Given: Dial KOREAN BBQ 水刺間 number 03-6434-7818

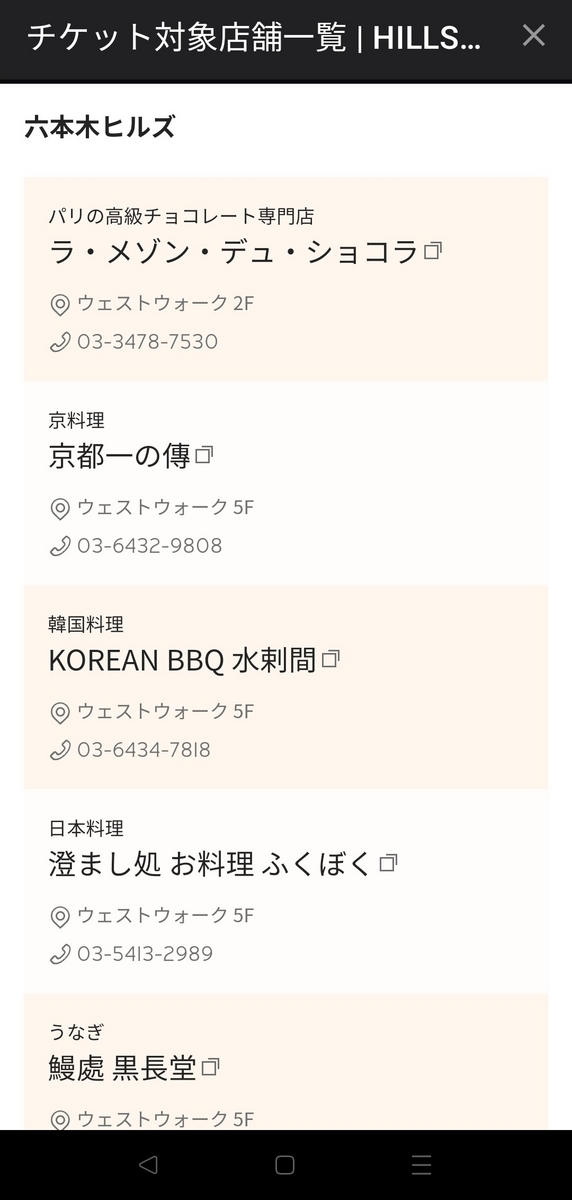Looking at the screenshot, I should click(144, 750).
